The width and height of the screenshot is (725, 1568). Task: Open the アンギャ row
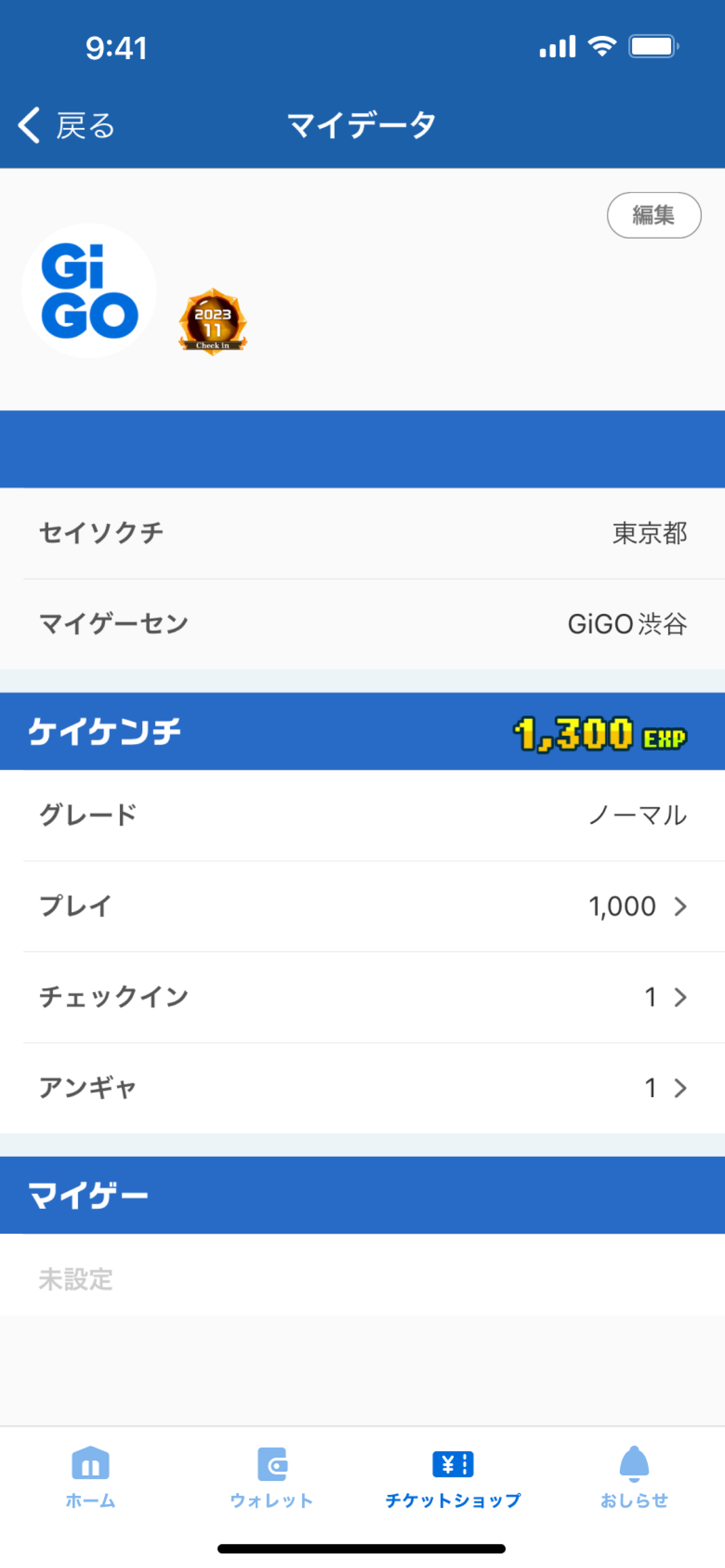tap(362, 1088)
